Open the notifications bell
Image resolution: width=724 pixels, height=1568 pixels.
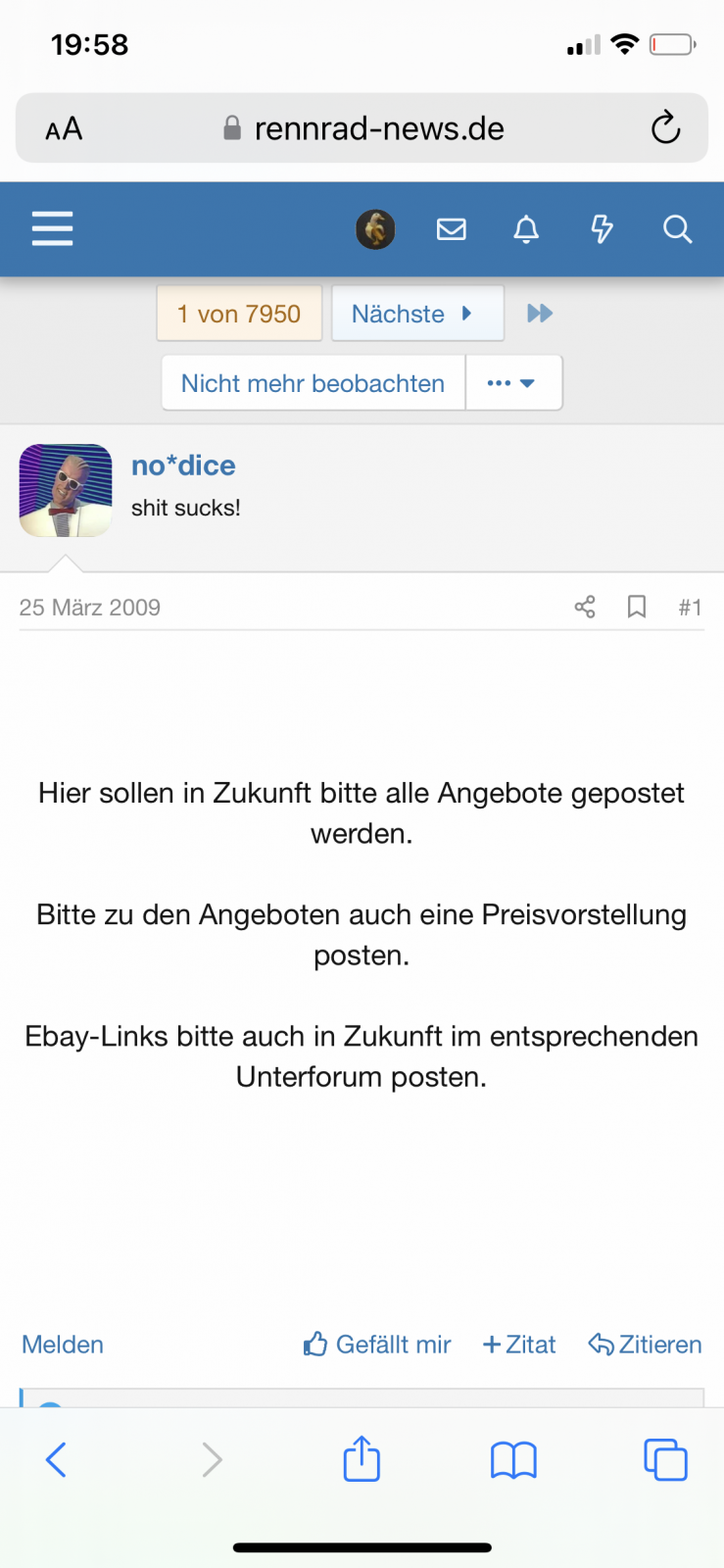tap(526, 229)
